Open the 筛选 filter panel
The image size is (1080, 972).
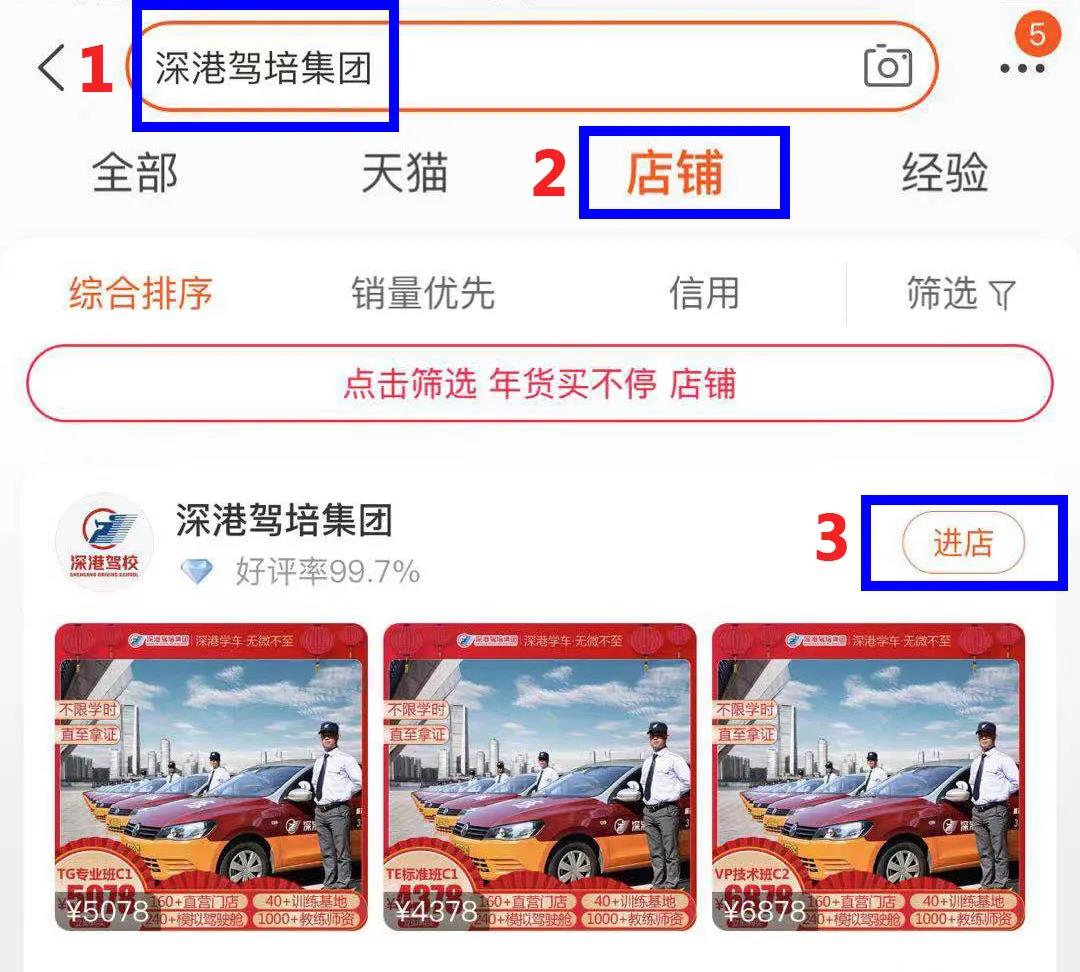pos(960,294)
